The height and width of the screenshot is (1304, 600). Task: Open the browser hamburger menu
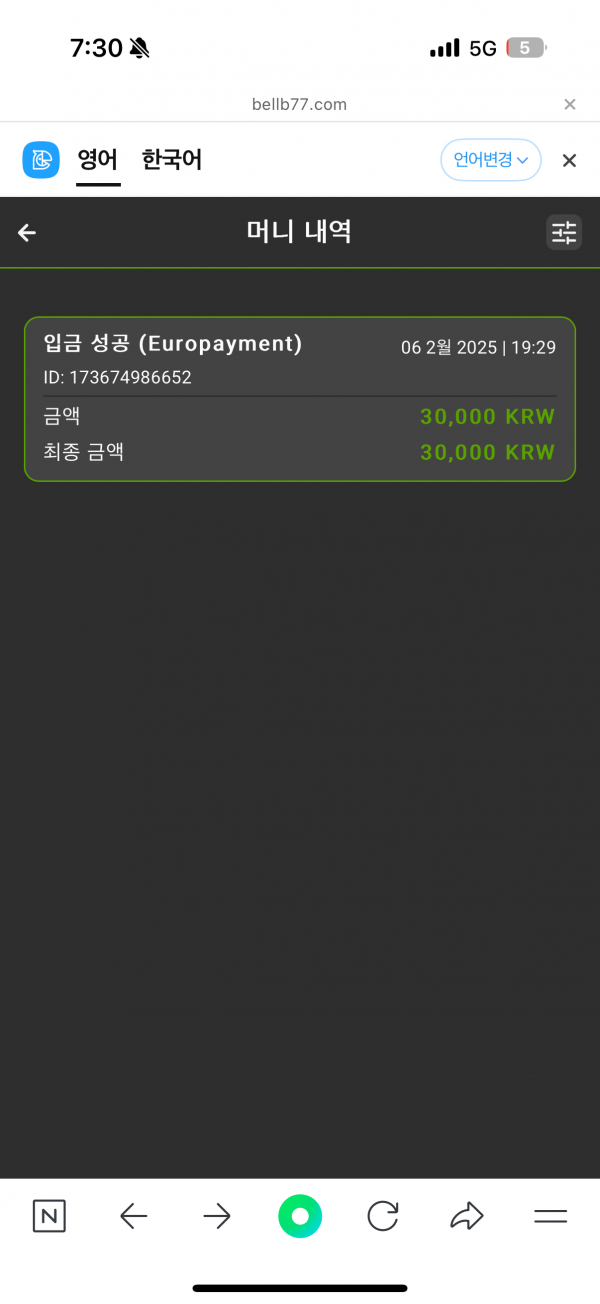click(550, 1216)
